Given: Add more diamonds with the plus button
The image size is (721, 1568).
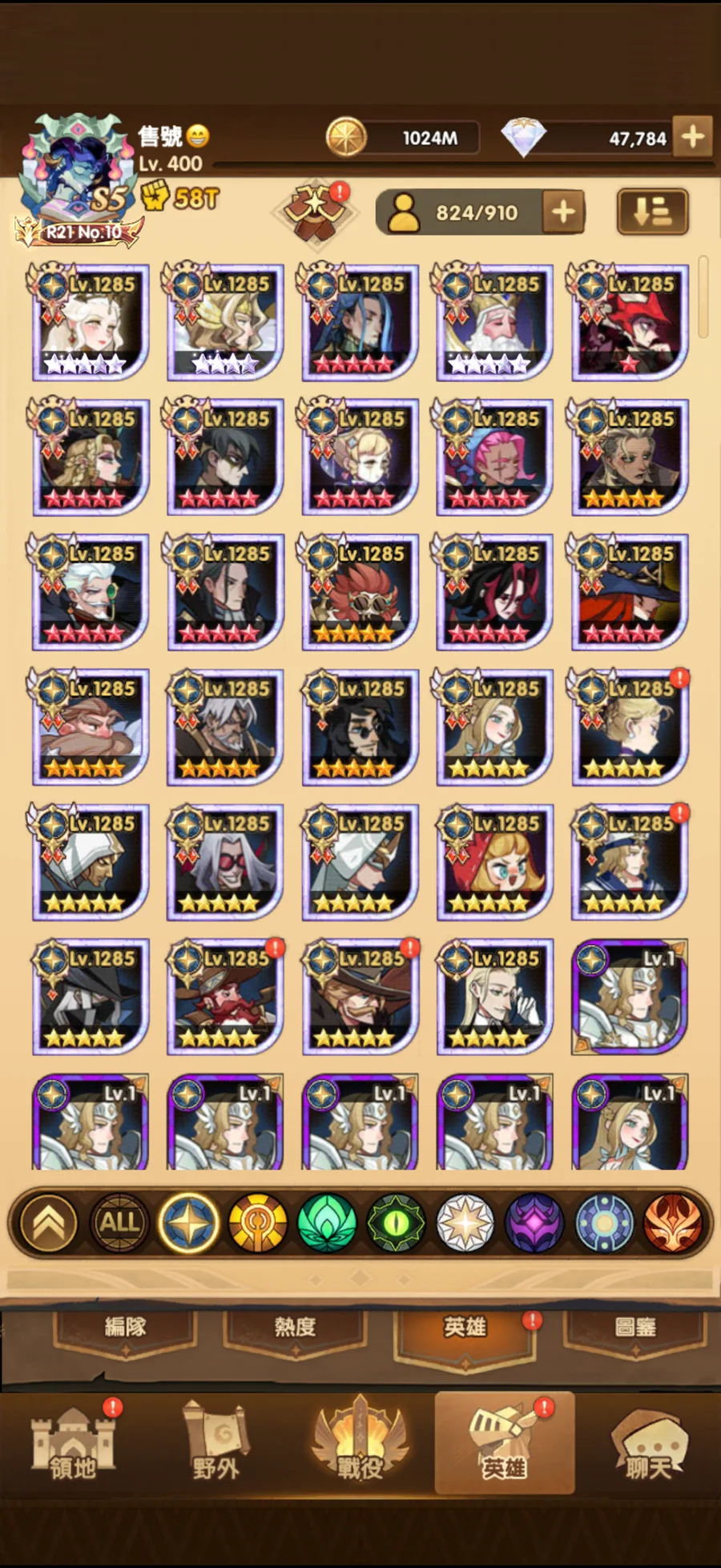Looking at the screenshot, I should pyautogui.click(x=692, y=137).
